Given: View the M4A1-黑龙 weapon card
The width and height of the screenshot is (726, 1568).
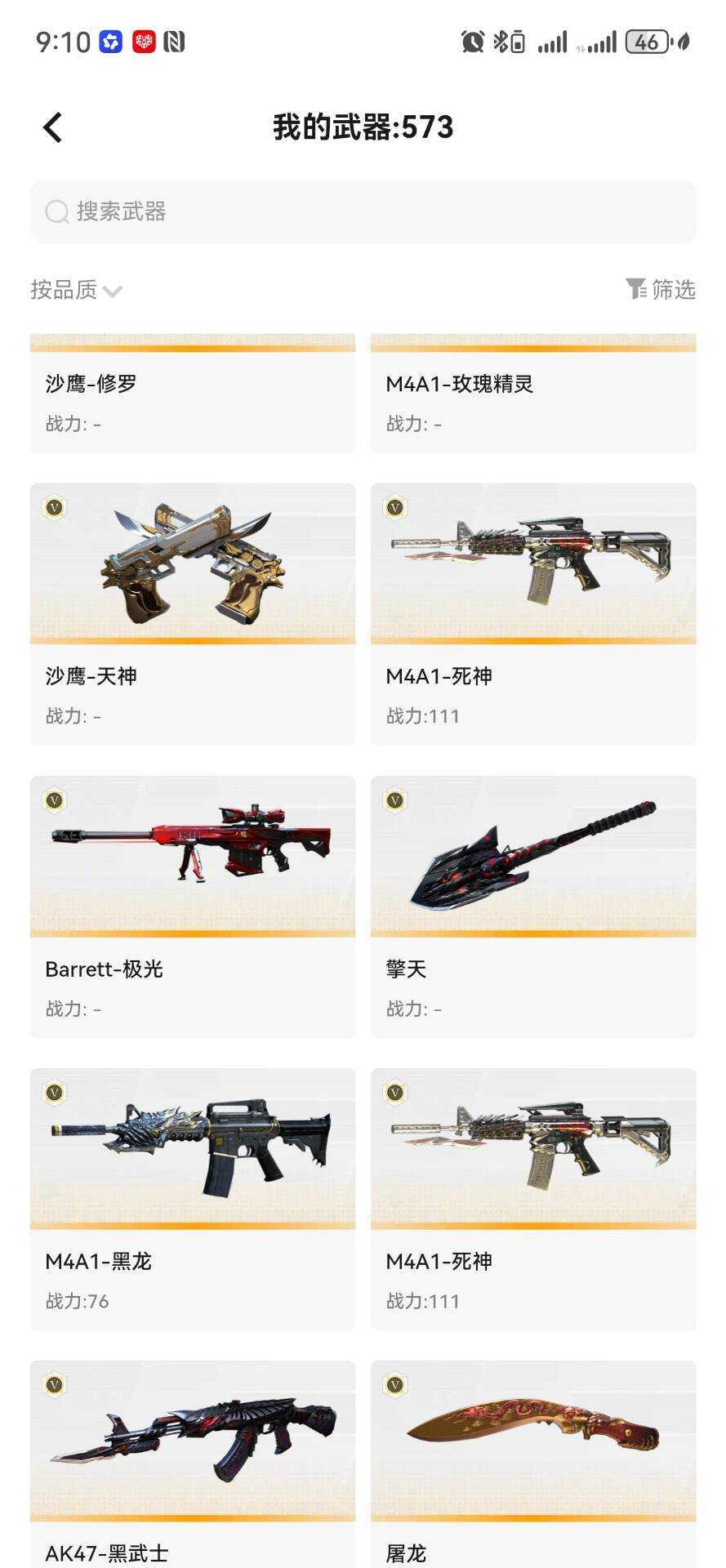Looking at the screenshot, I should 193,1199.
